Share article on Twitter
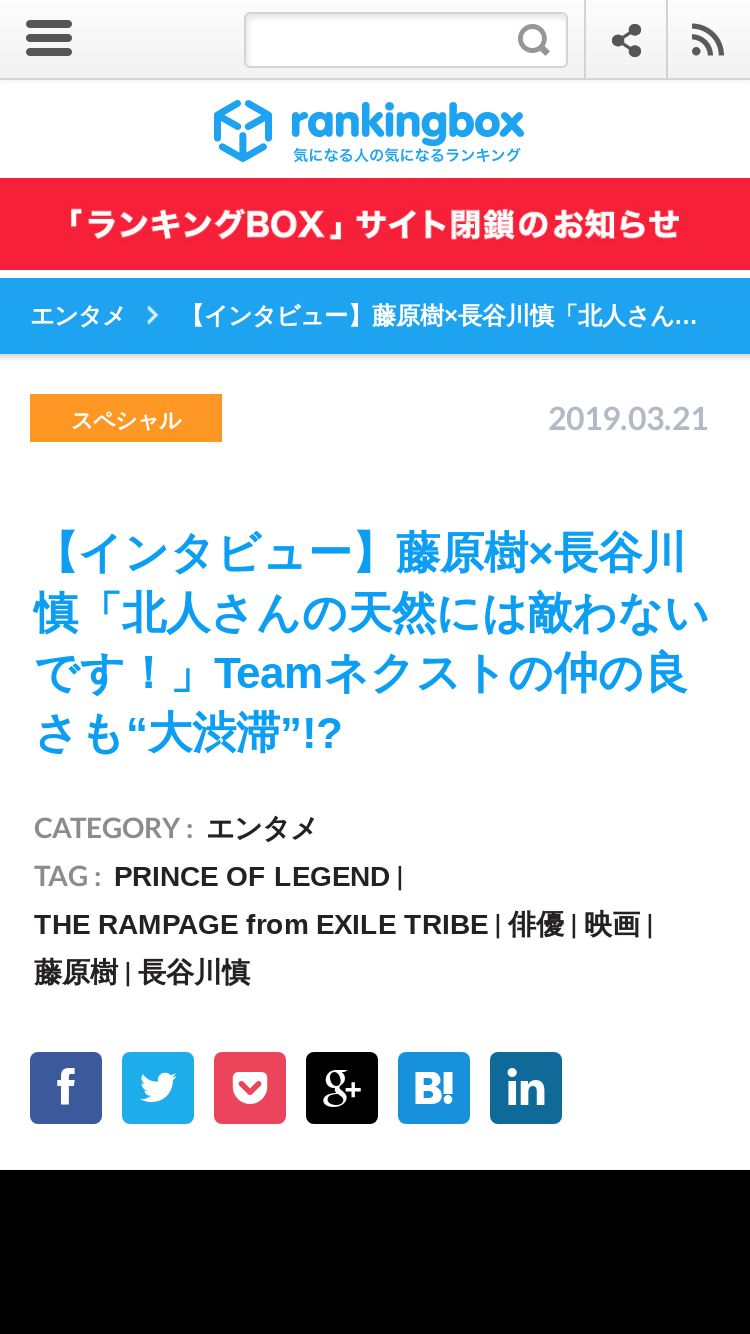 (158, 1088)
